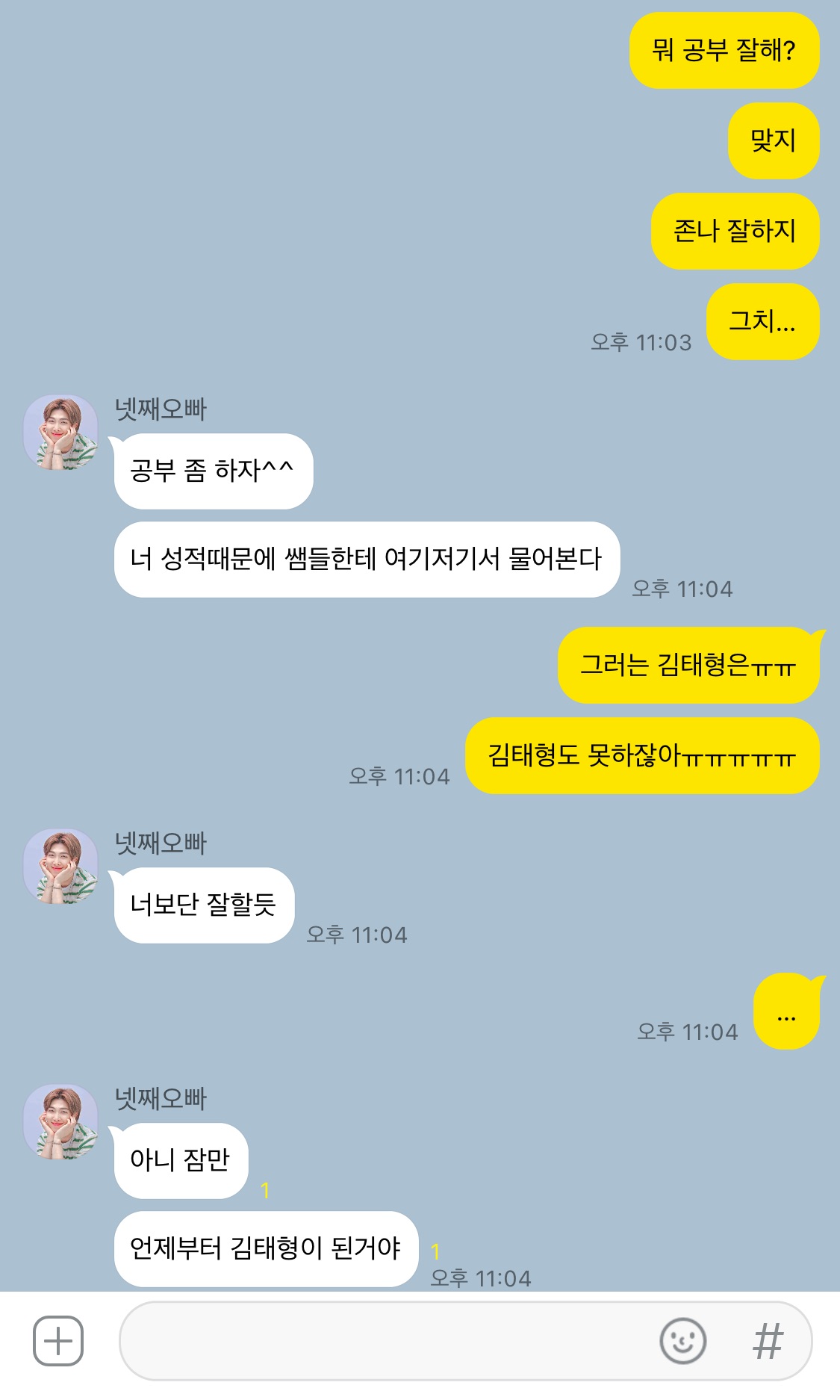Open 넷째오빠's profile photo above '아니 잠만'
The image size is (840, 1400).
click(60, 1122)
